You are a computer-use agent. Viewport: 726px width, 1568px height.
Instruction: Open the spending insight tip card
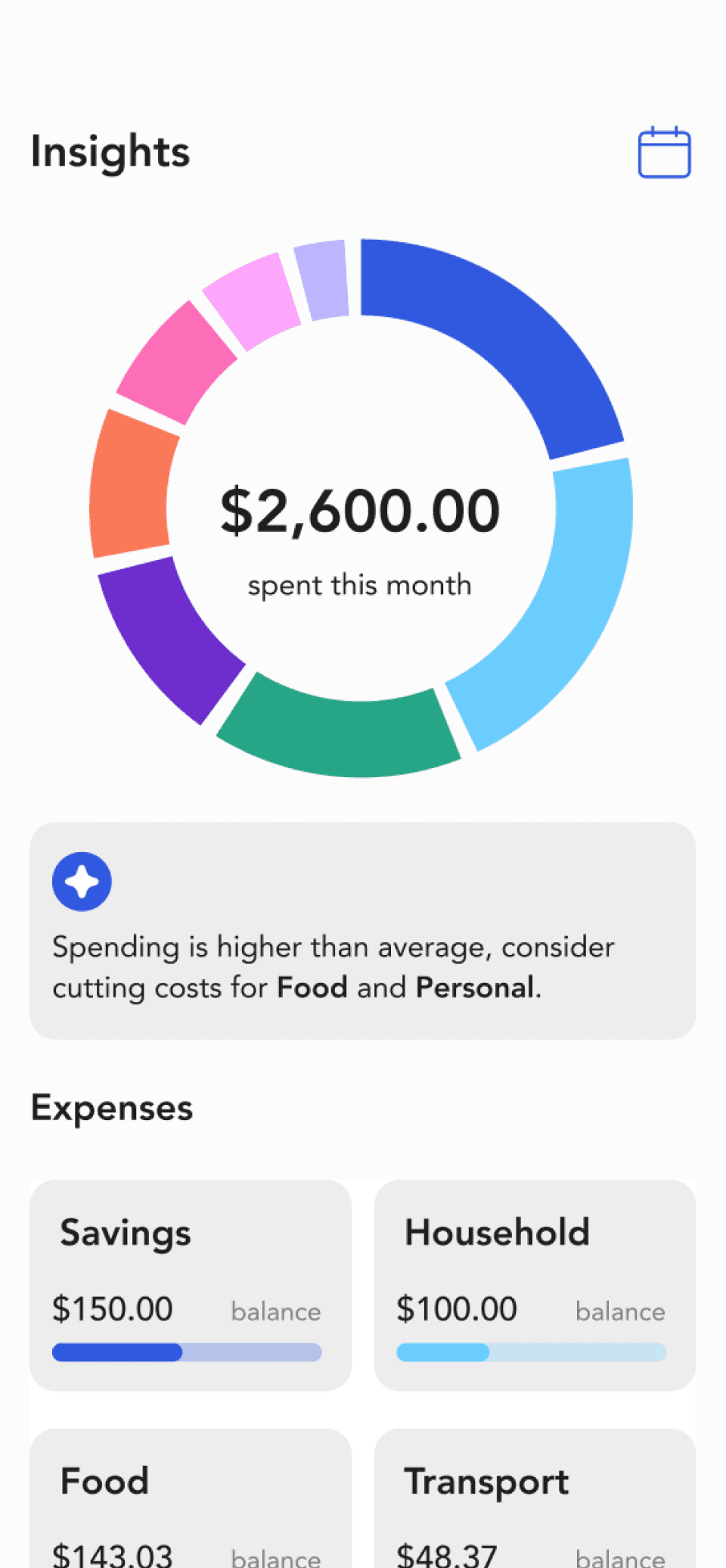[362, 930]
